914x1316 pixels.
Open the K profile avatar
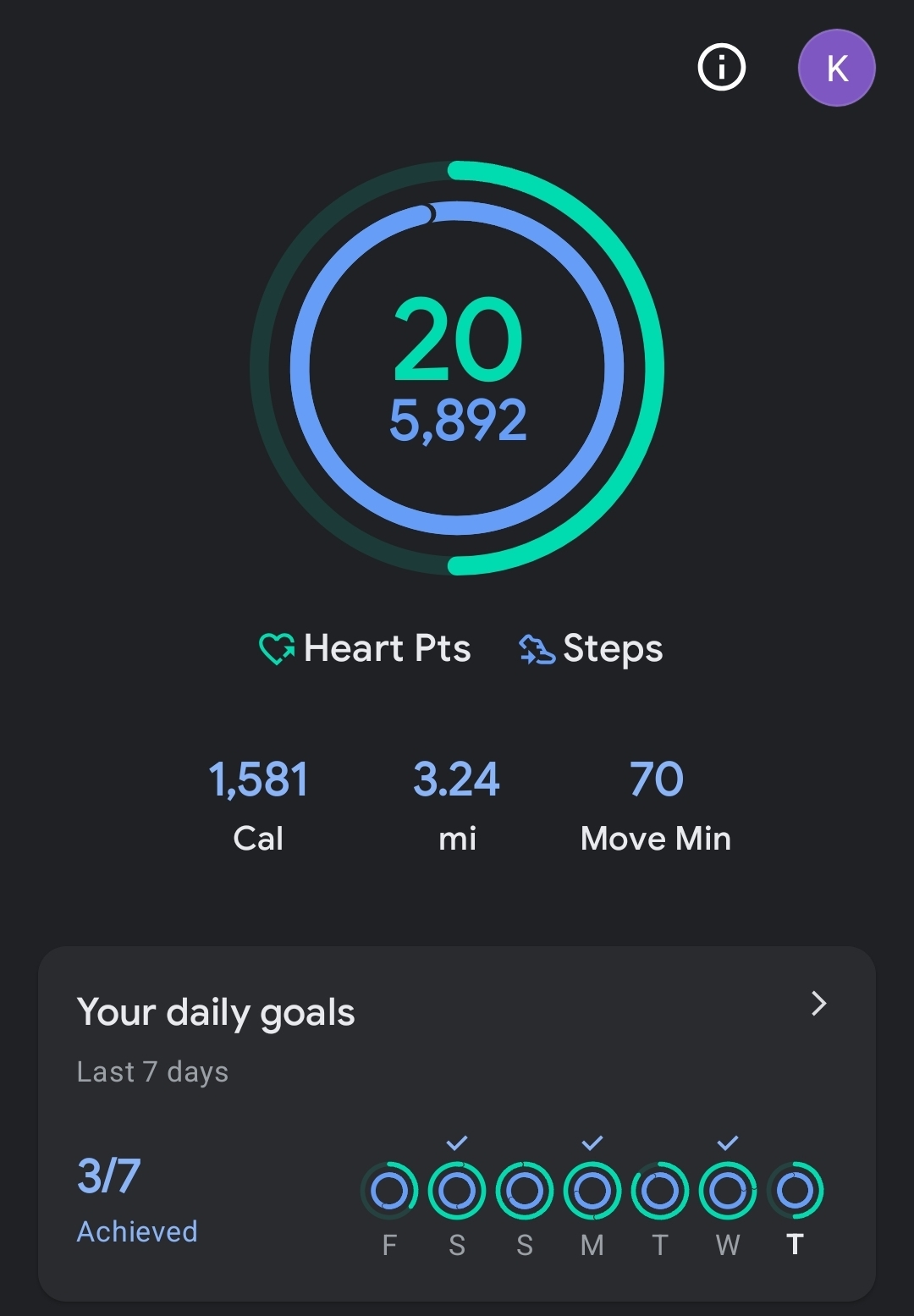(x=836, y=68)
